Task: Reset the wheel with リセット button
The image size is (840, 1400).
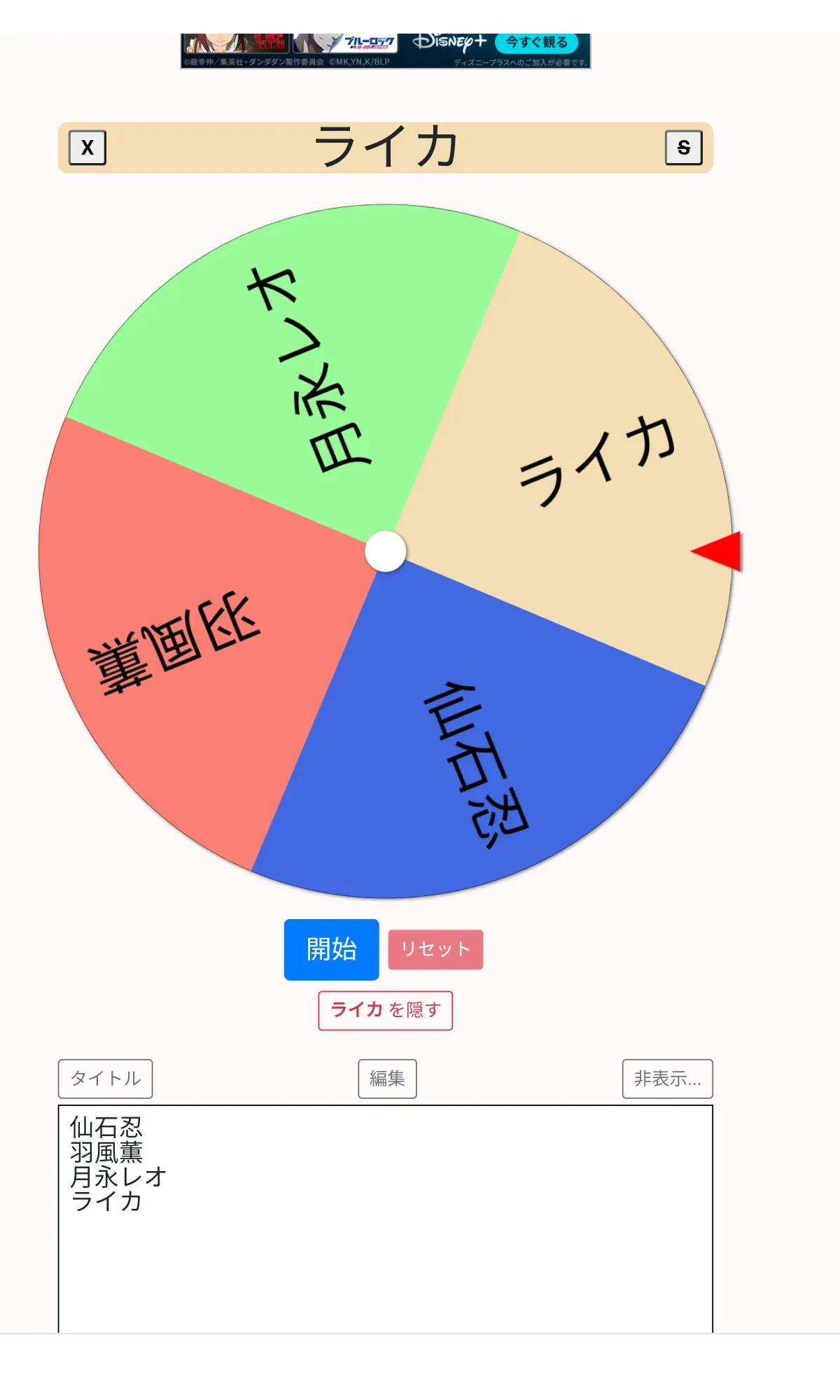Action: 435,949
